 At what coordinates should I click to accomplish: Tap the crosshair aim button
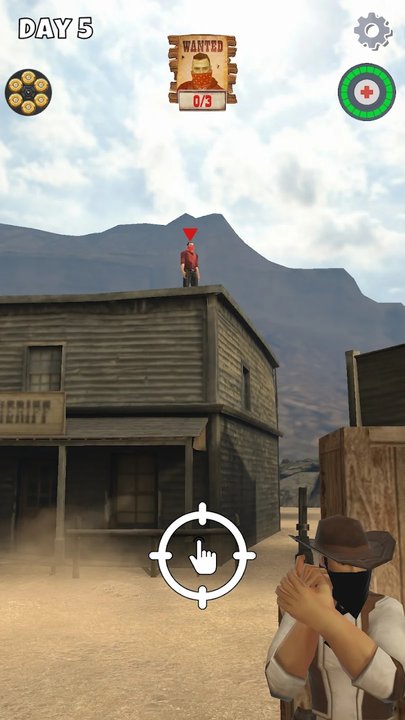[x=202, y=556]
